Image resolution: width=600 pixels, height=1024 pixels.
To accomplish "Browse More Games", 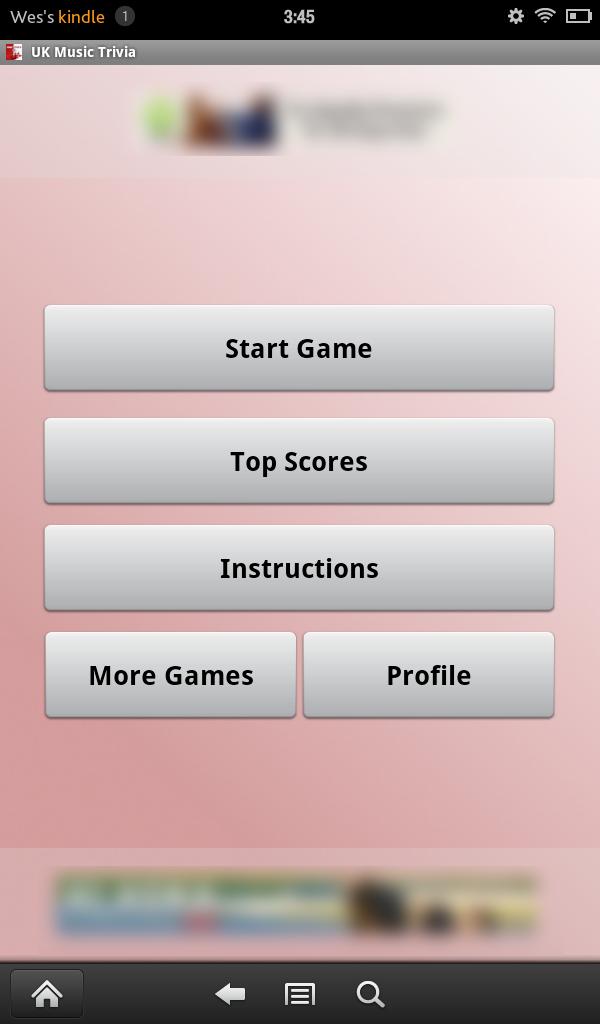I will pyautogui.click(x=171, y=675).
